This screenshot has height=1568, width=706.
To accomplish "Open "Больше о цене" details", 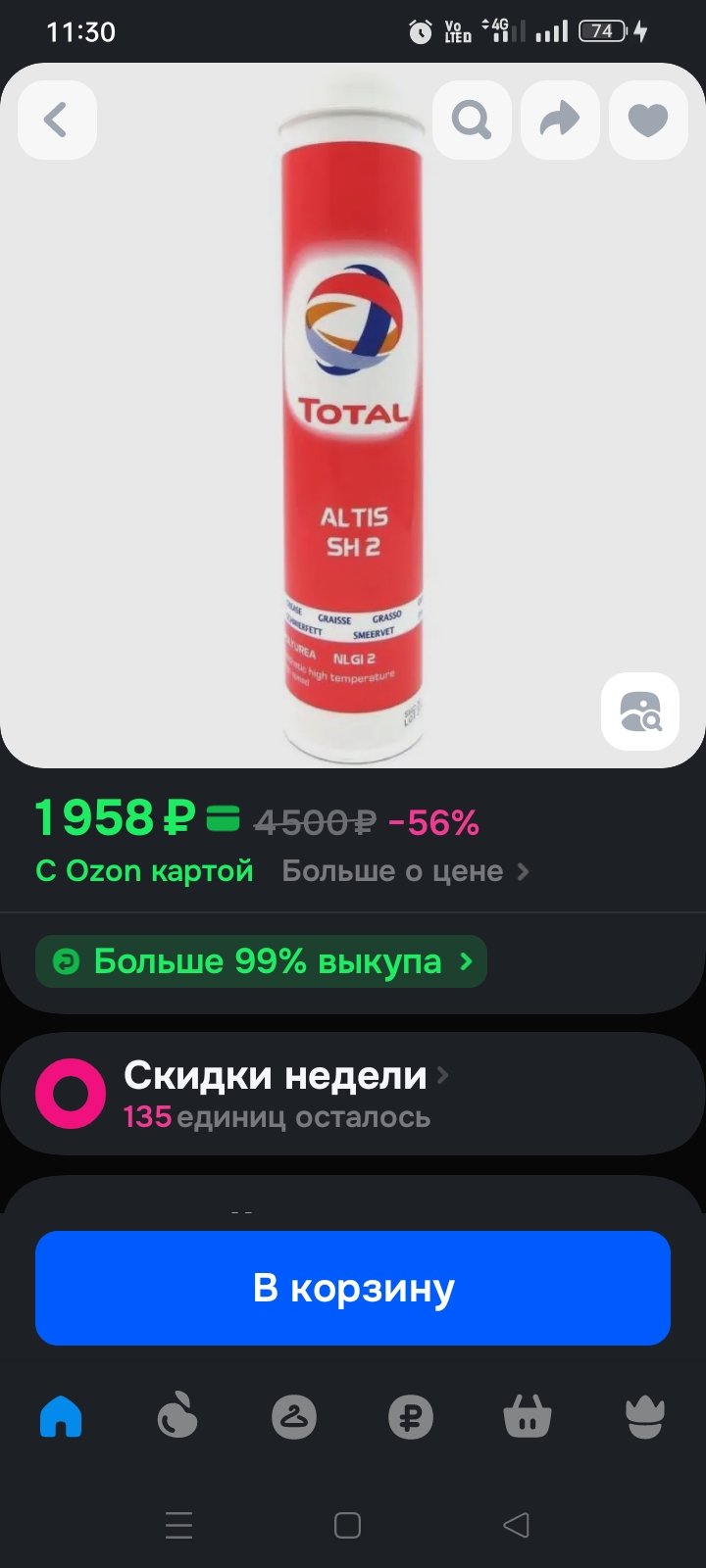I will 405,871.
